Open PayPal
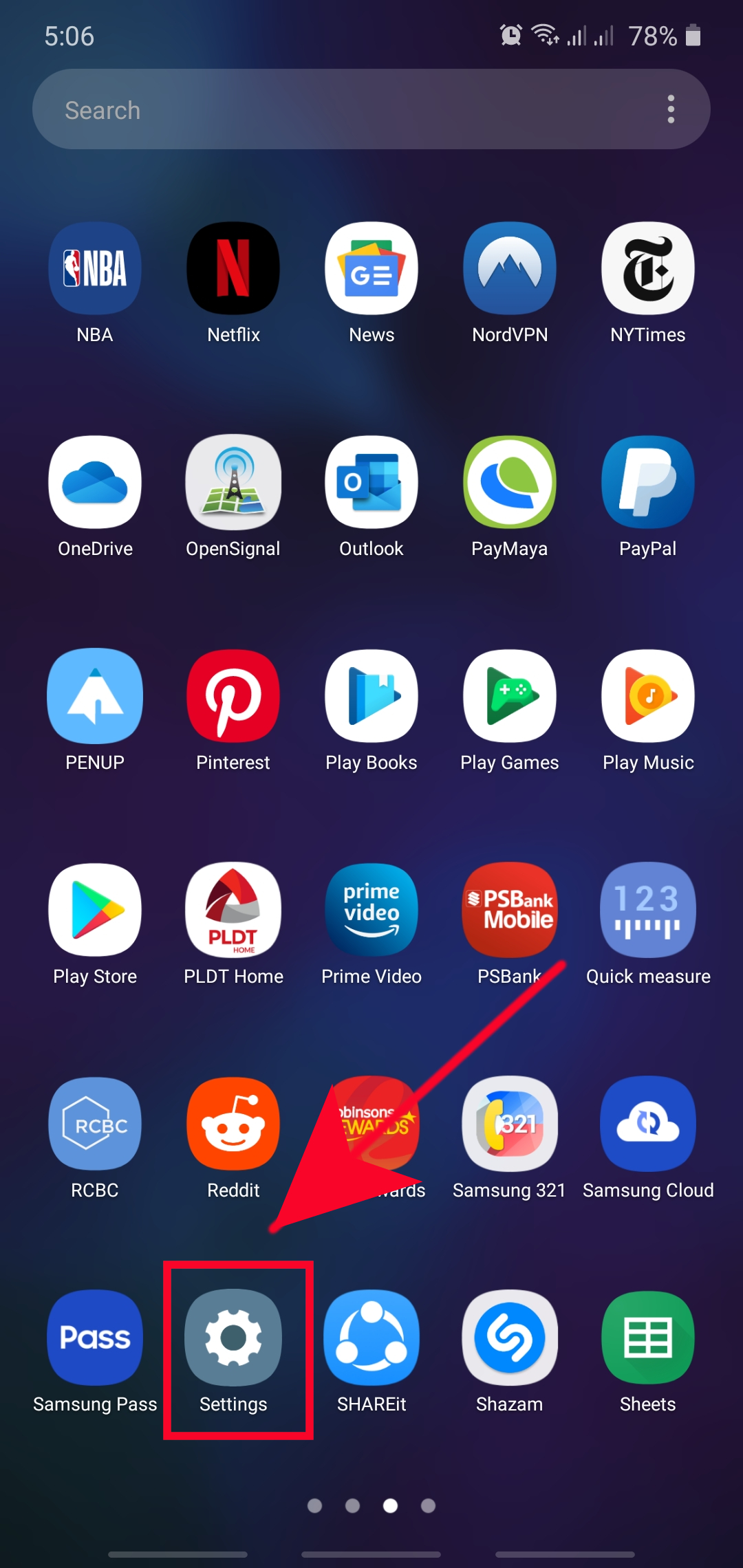The image size is (743, 1568). 647,481
